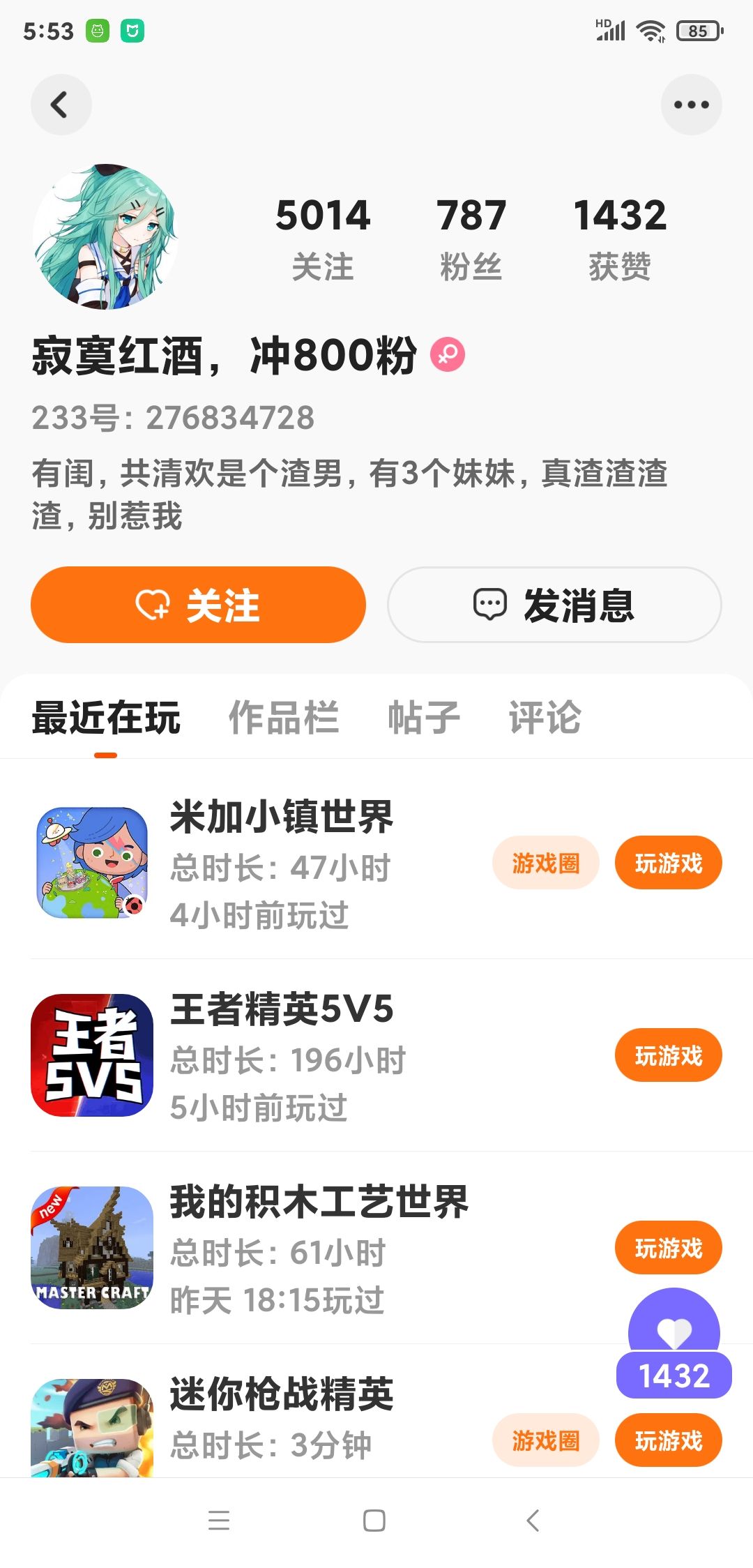Open 游戏圈 for 迷你枪战精英
The image size is (753, 1568).
pyautogui.click(x=545, y=1440)
